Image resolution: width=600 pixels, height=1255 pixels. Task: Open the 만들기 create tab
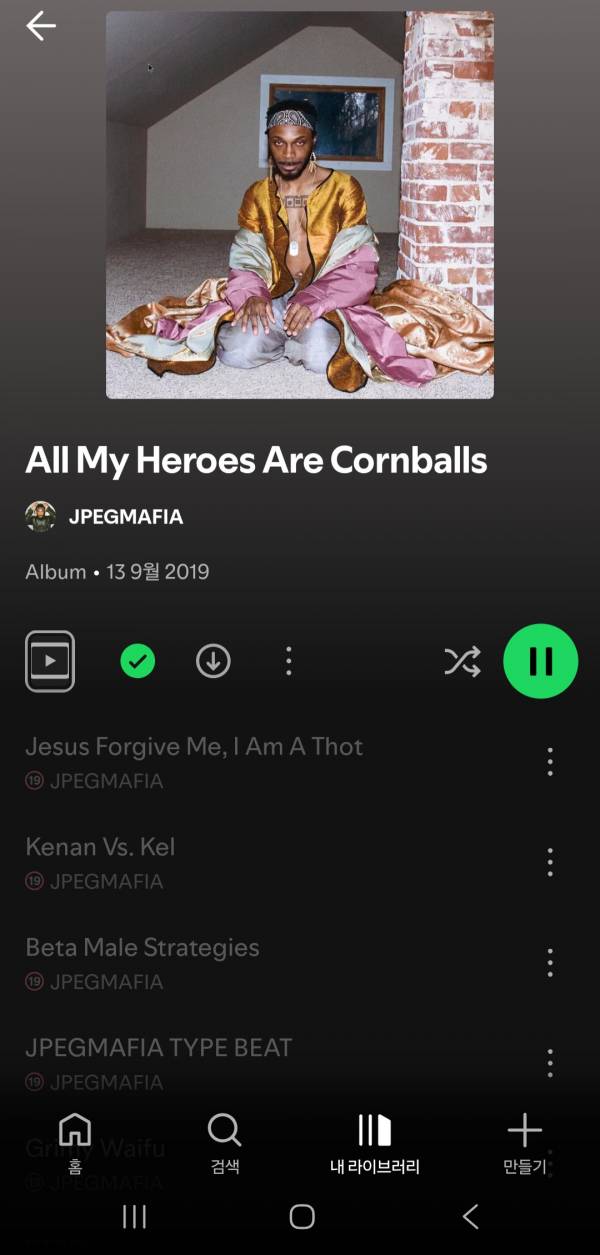pos(524,1143)
